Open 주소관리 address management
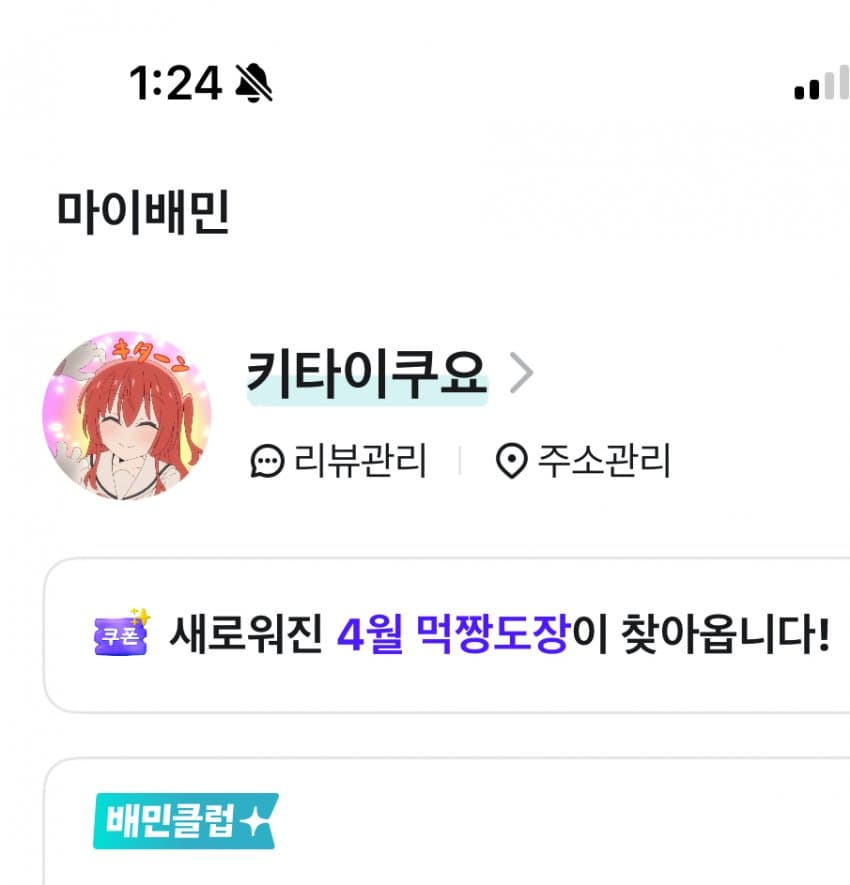 pyautogui.click(x=583, y=462)
